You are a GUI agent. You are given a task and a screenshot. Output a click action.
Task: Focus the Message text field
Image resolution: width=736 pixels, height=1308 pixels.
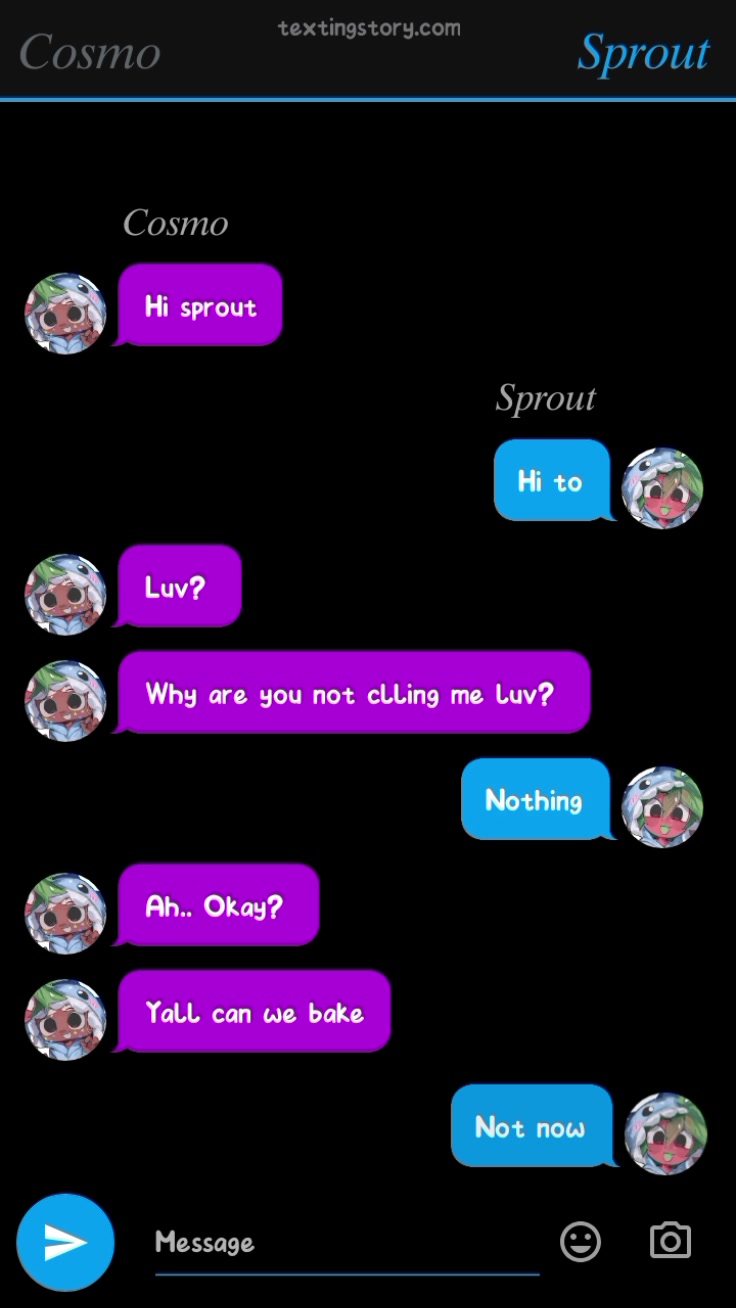pos(347,1243)
